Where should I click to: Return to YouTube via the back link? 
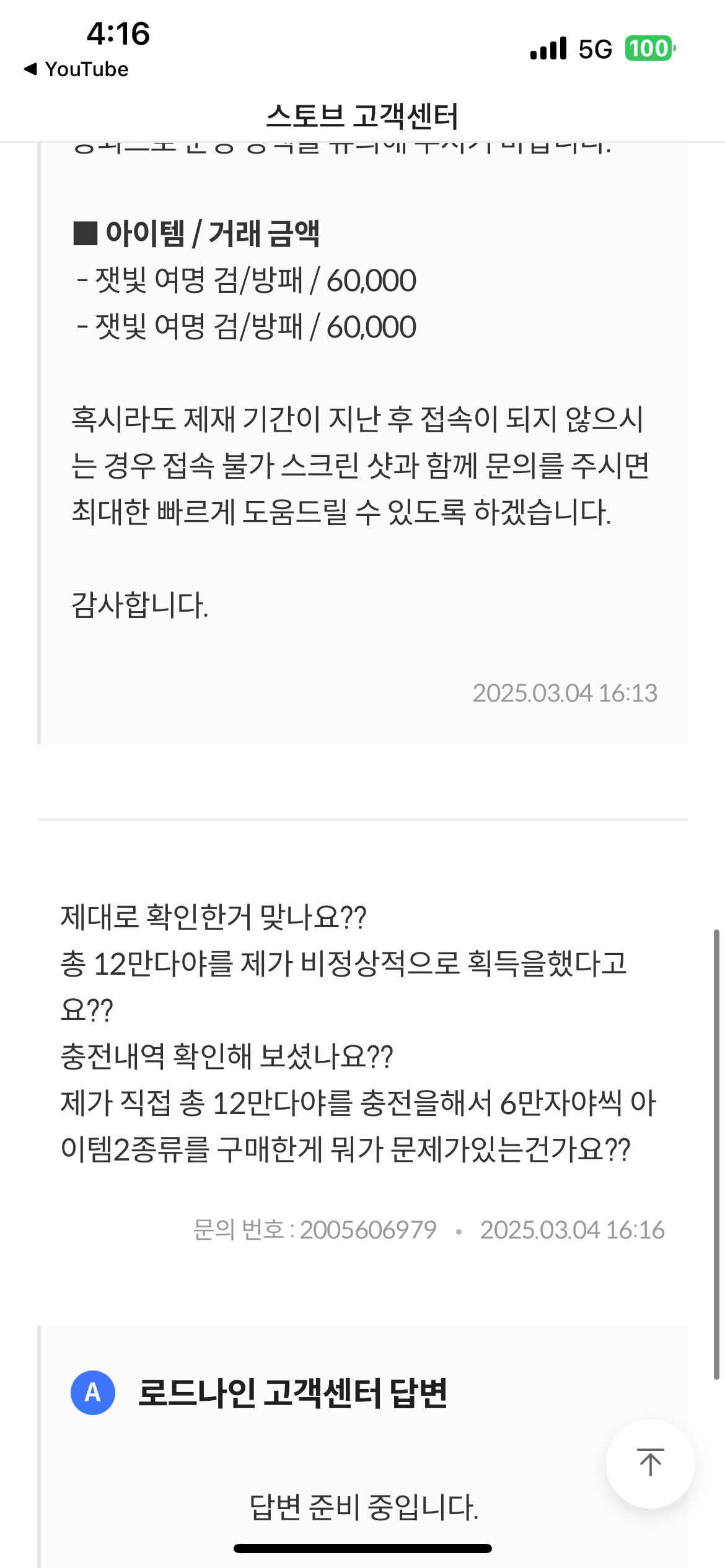click(76, 69)
